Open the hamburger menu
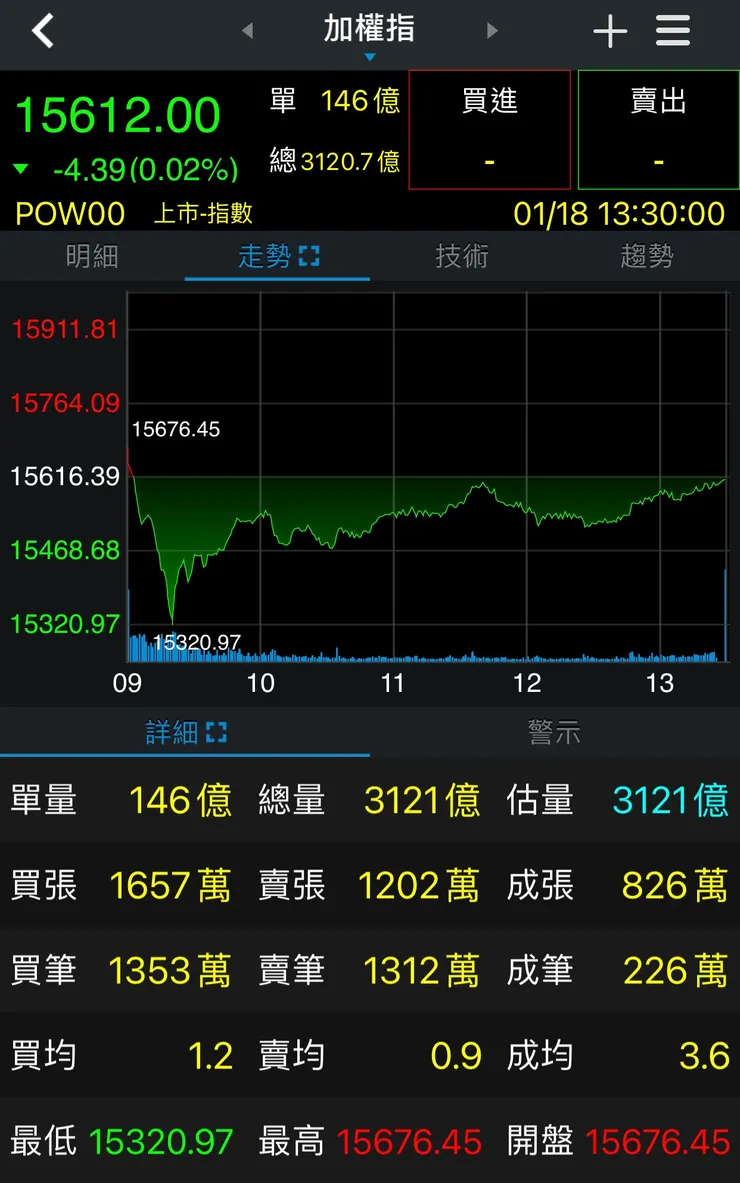 pyautogui.click(x=672, y=31)
